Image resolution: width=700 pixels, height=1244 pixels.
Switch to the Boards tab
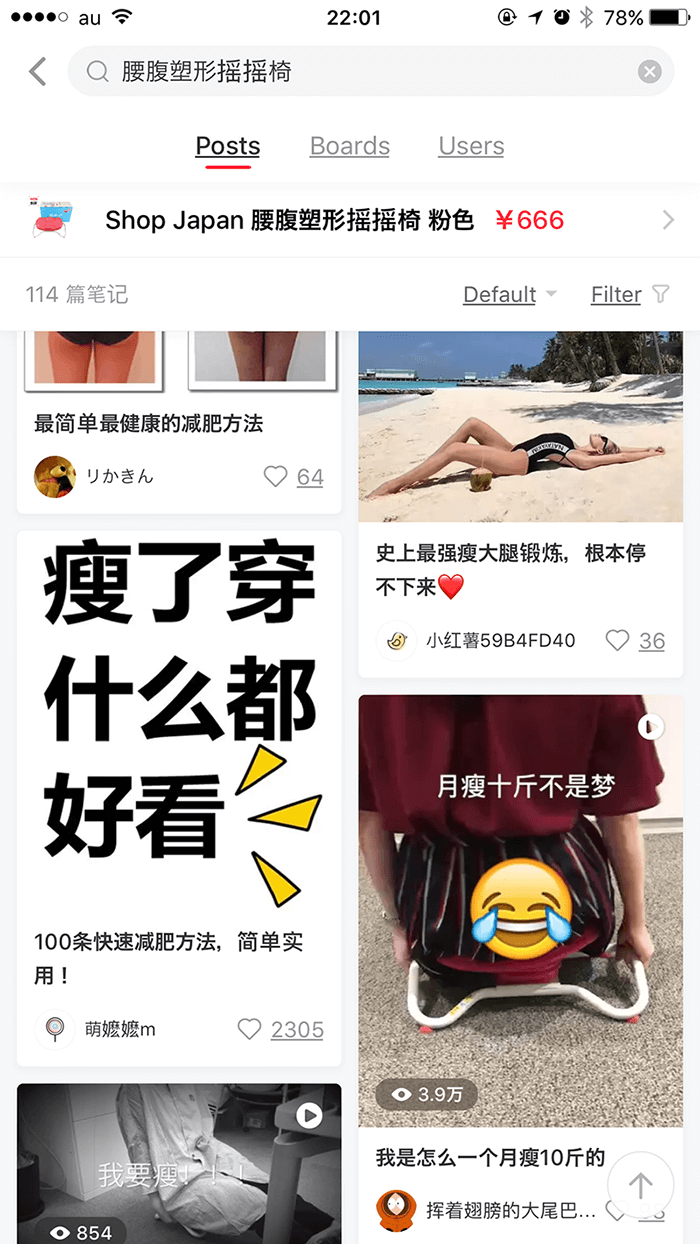pos(349,146)
